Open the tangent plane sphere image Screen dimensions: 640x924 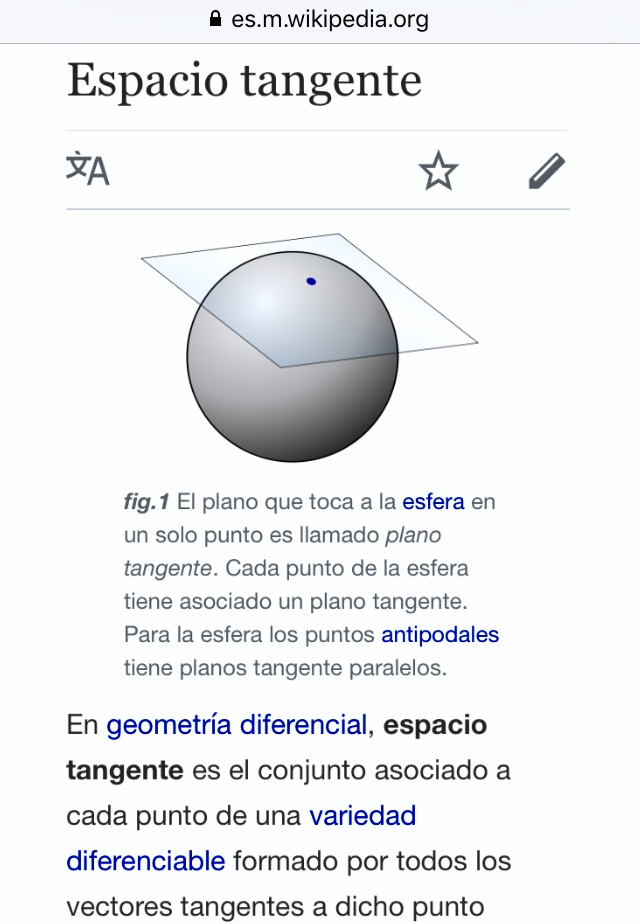(310, 340)
